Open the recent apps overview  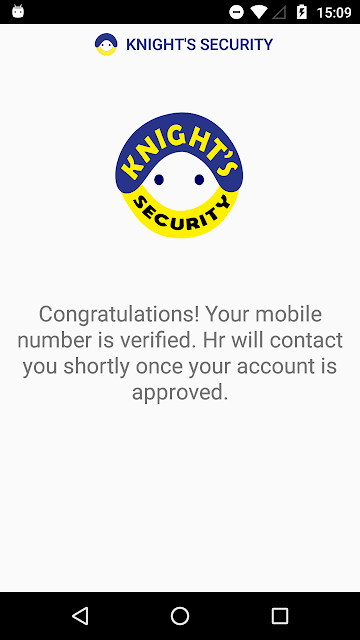tap(280, 616)
